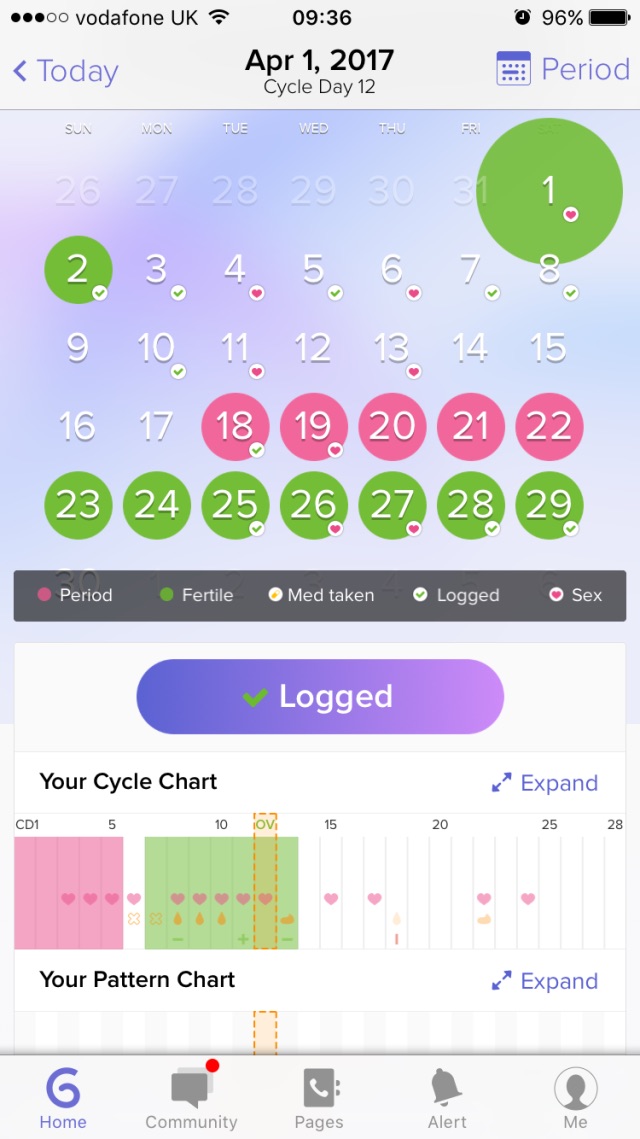
Task: Choose April 15 in the calendar
Action: click(x=548, y=348)
